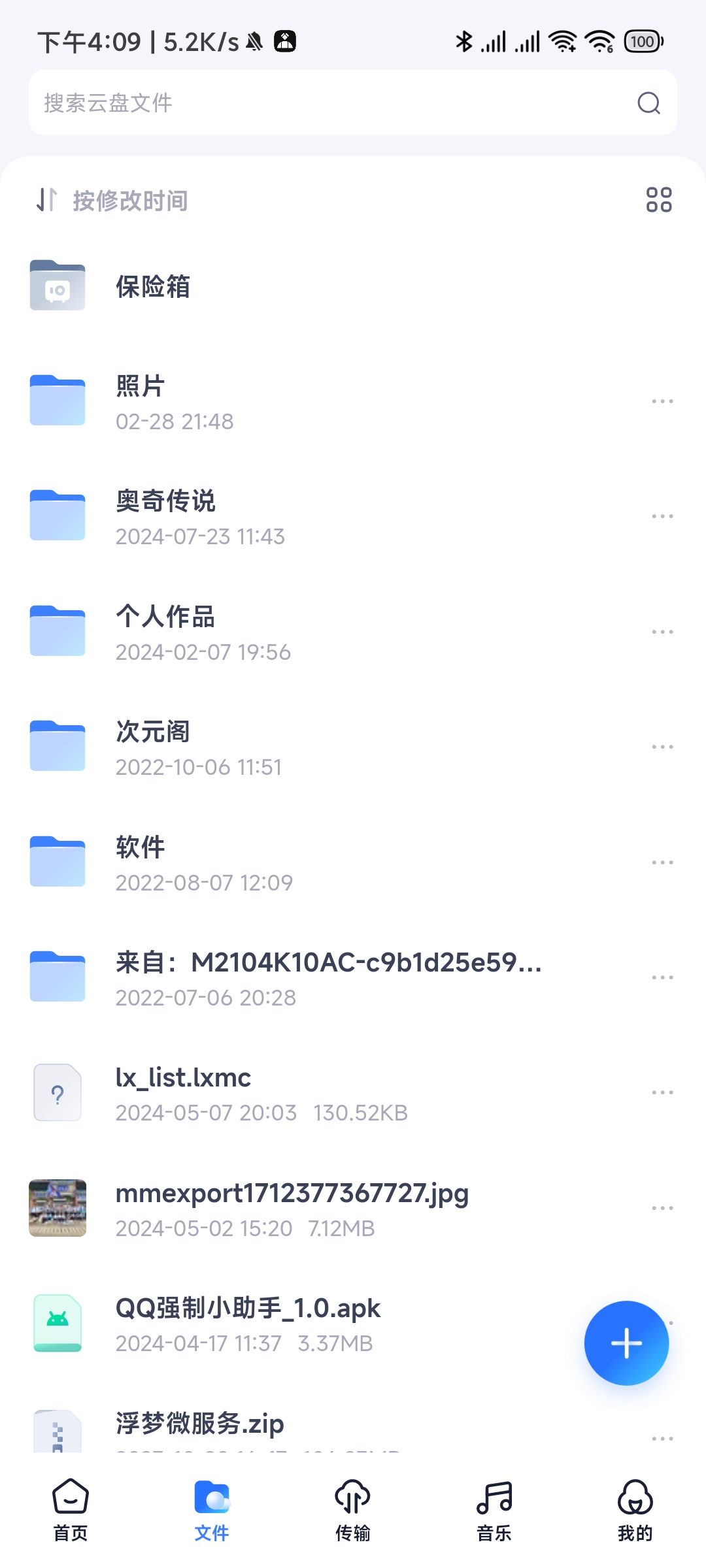View the mmexport1712377367727.jpg image
Viewport: 706px width, 1568px height.
[x=353, y=1208]
